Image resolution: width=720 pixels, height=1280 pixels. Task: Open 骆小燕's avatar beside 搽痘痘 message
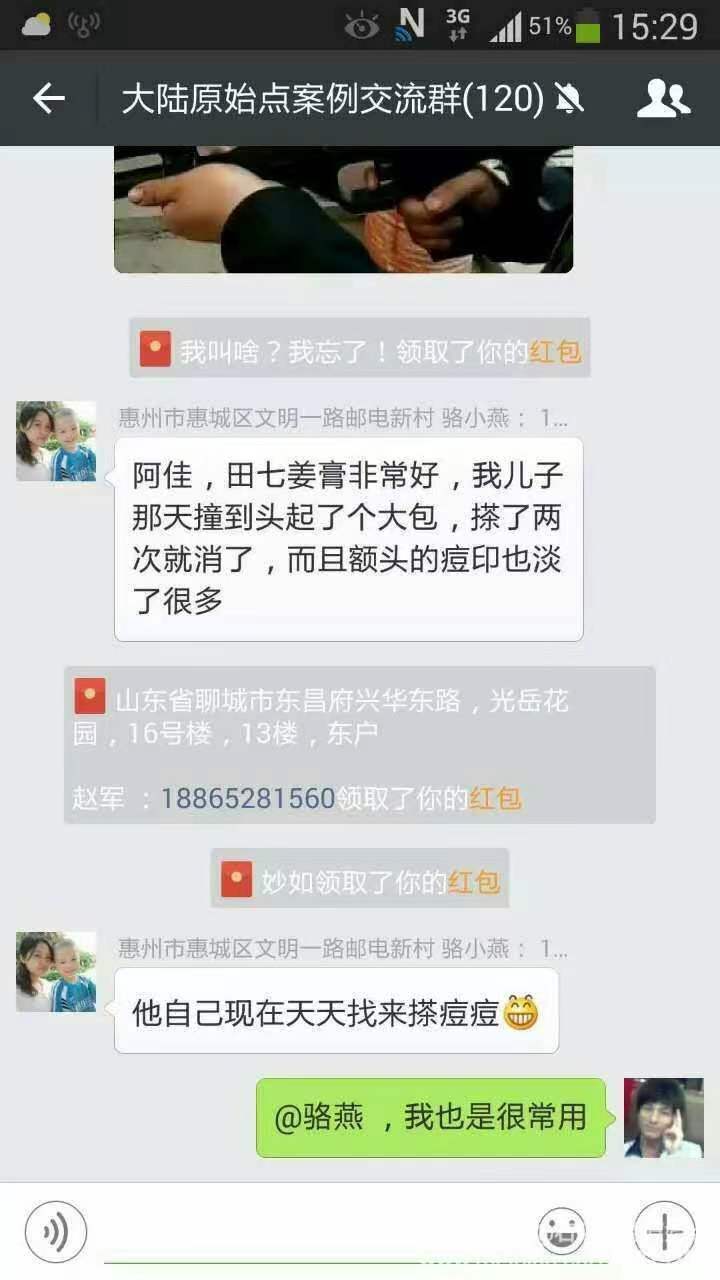(x=56, y=972)
